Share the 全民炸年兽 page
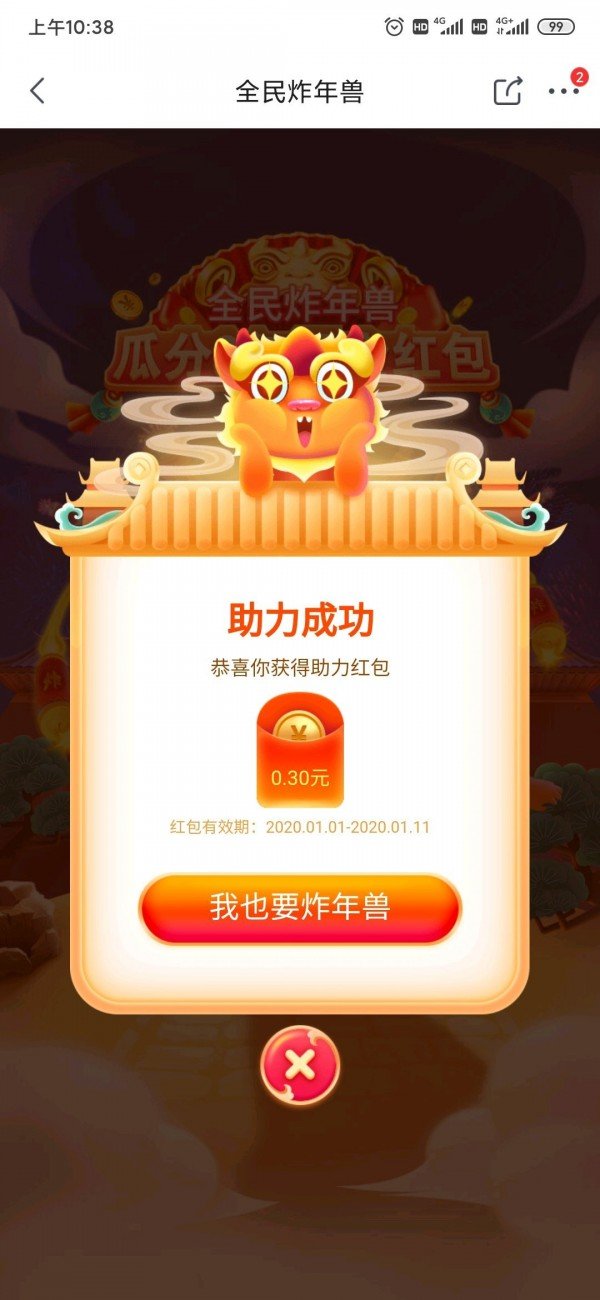The width and height of the screenshot is (600, 1300). (x=508, y=91)
